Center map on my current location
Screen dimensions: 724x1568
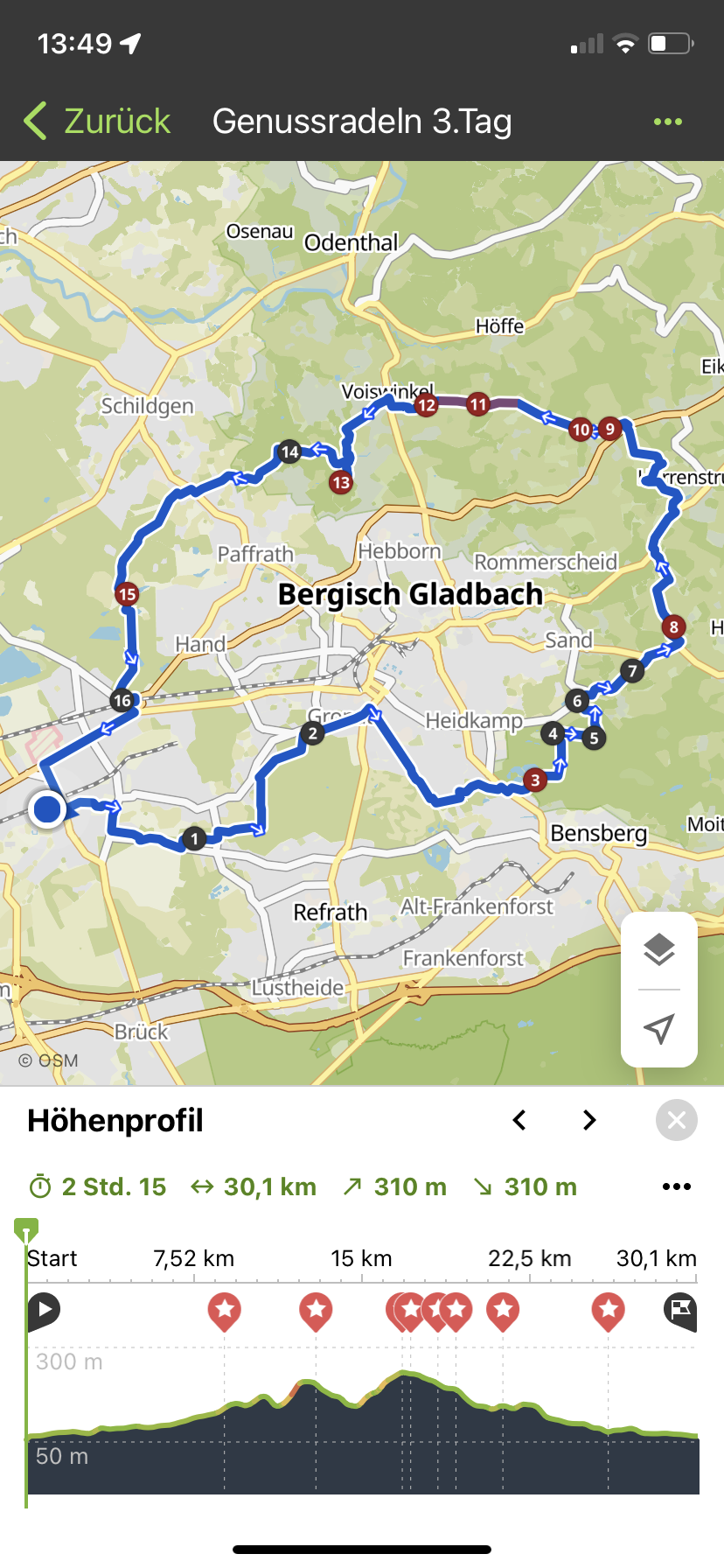[659, 1029]
